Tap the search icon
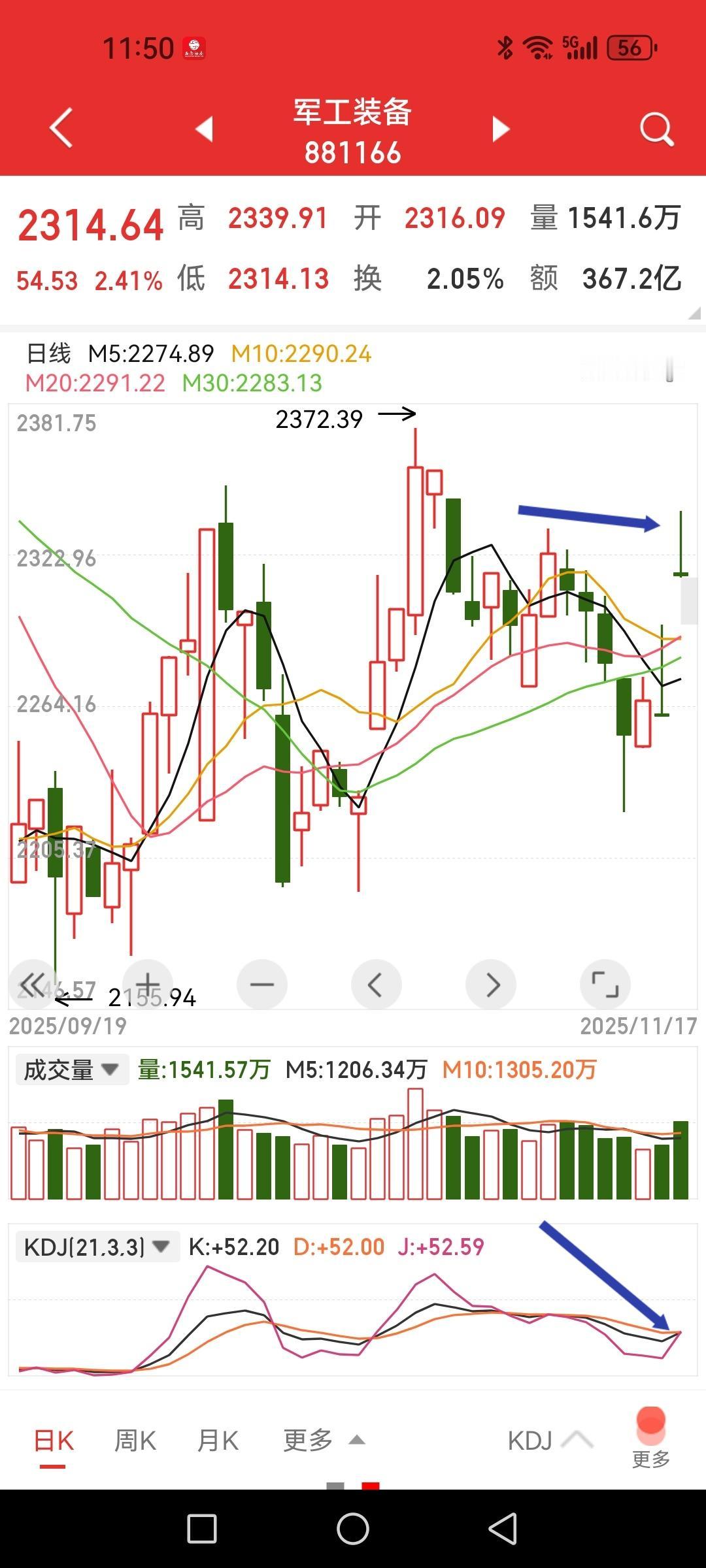This screenshot has height=1568, width=706. pos(656,129)
